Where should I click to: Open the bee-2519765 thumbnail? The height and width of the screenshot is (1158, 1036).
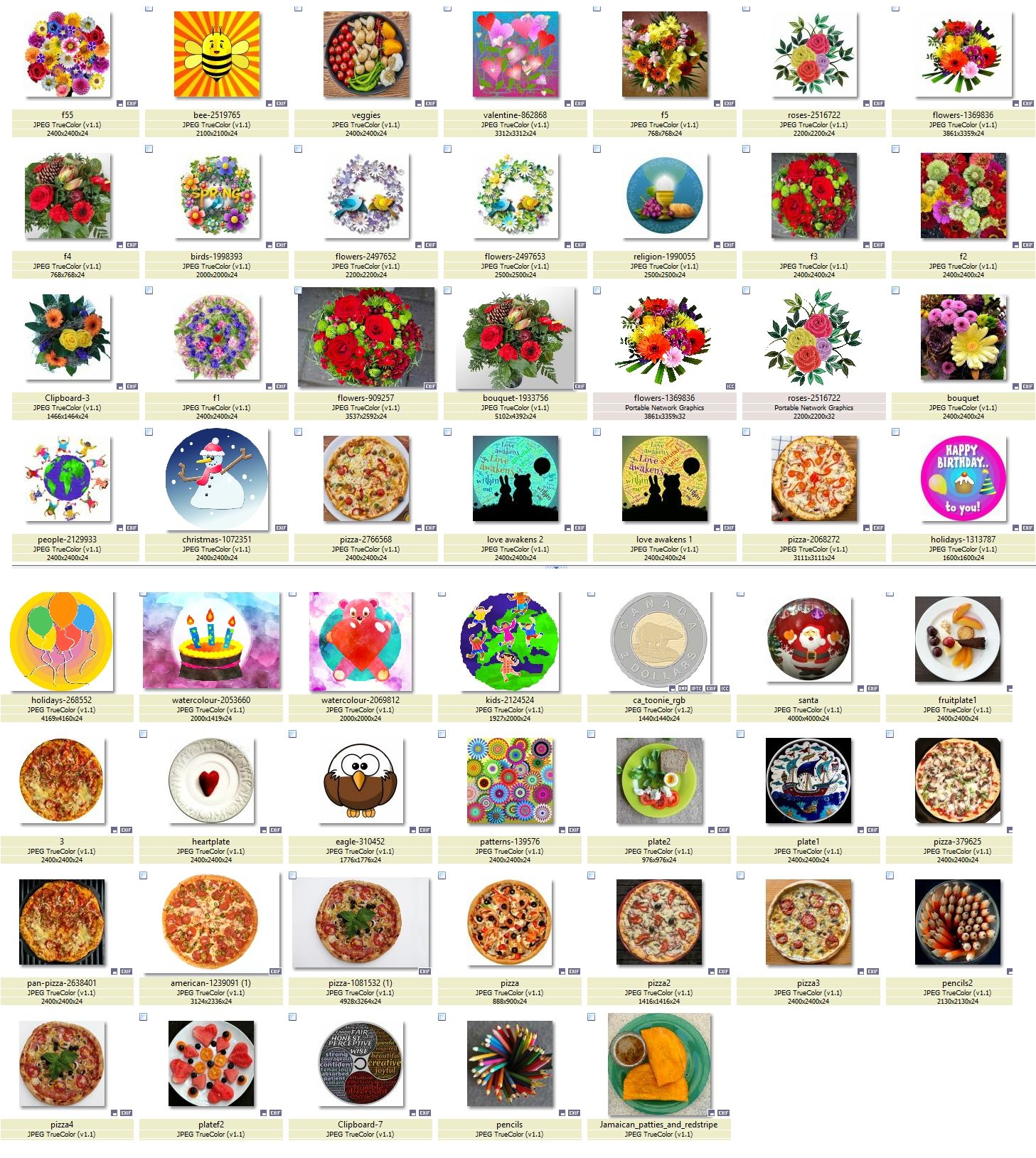pos(216,55)
